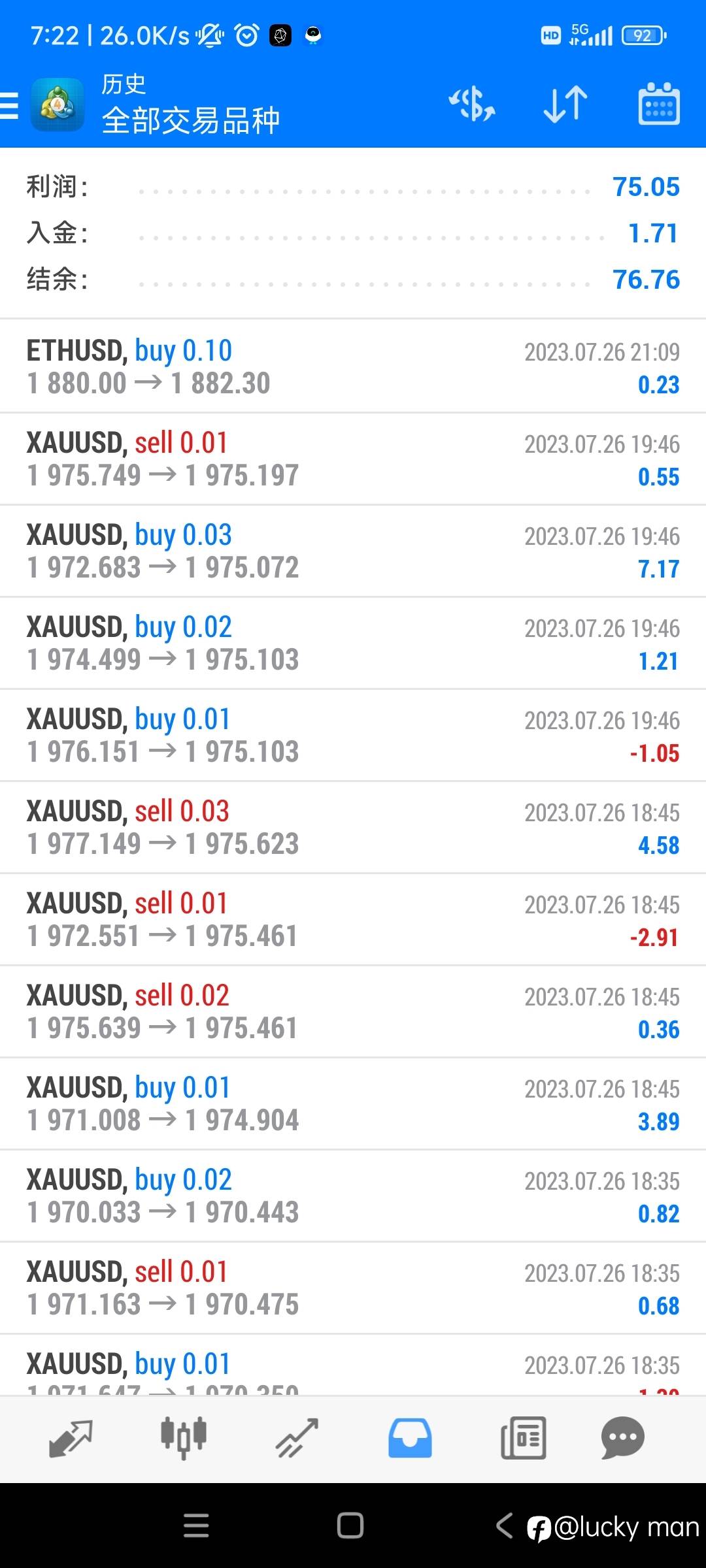Open XAUUSD sell 0.01 trade losing -2.91
The width and height of the screenshot is (706, 1568).
click(x=353, y=919)
